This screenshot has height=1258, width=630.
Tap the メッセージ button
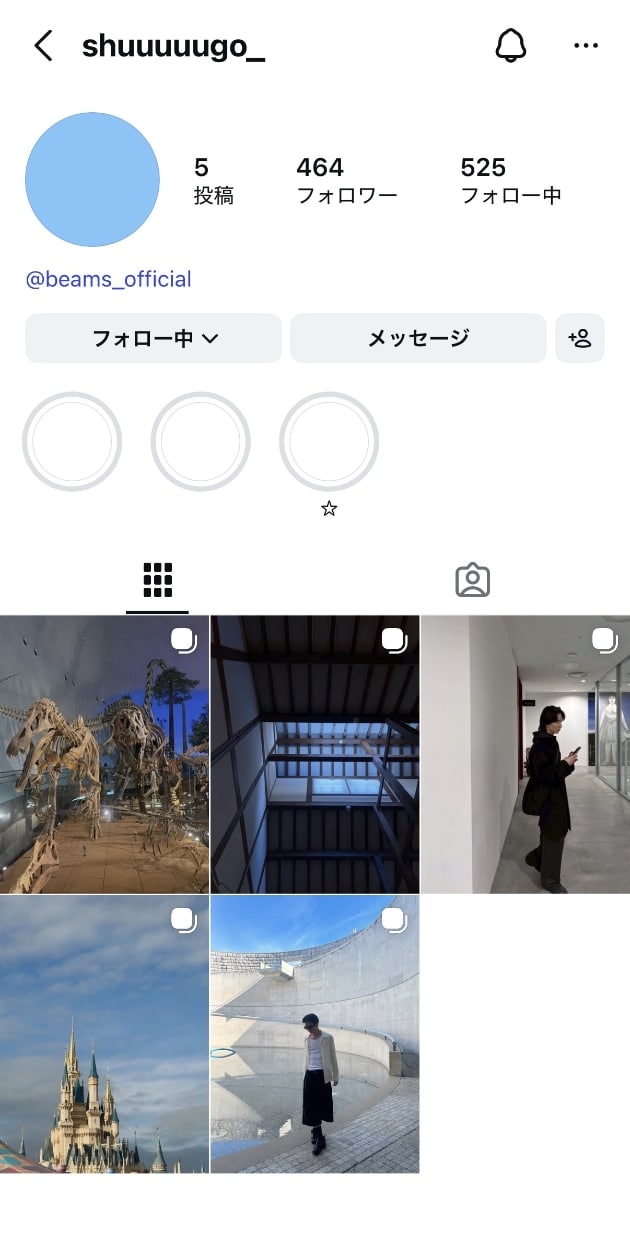[x=418, y=338]
